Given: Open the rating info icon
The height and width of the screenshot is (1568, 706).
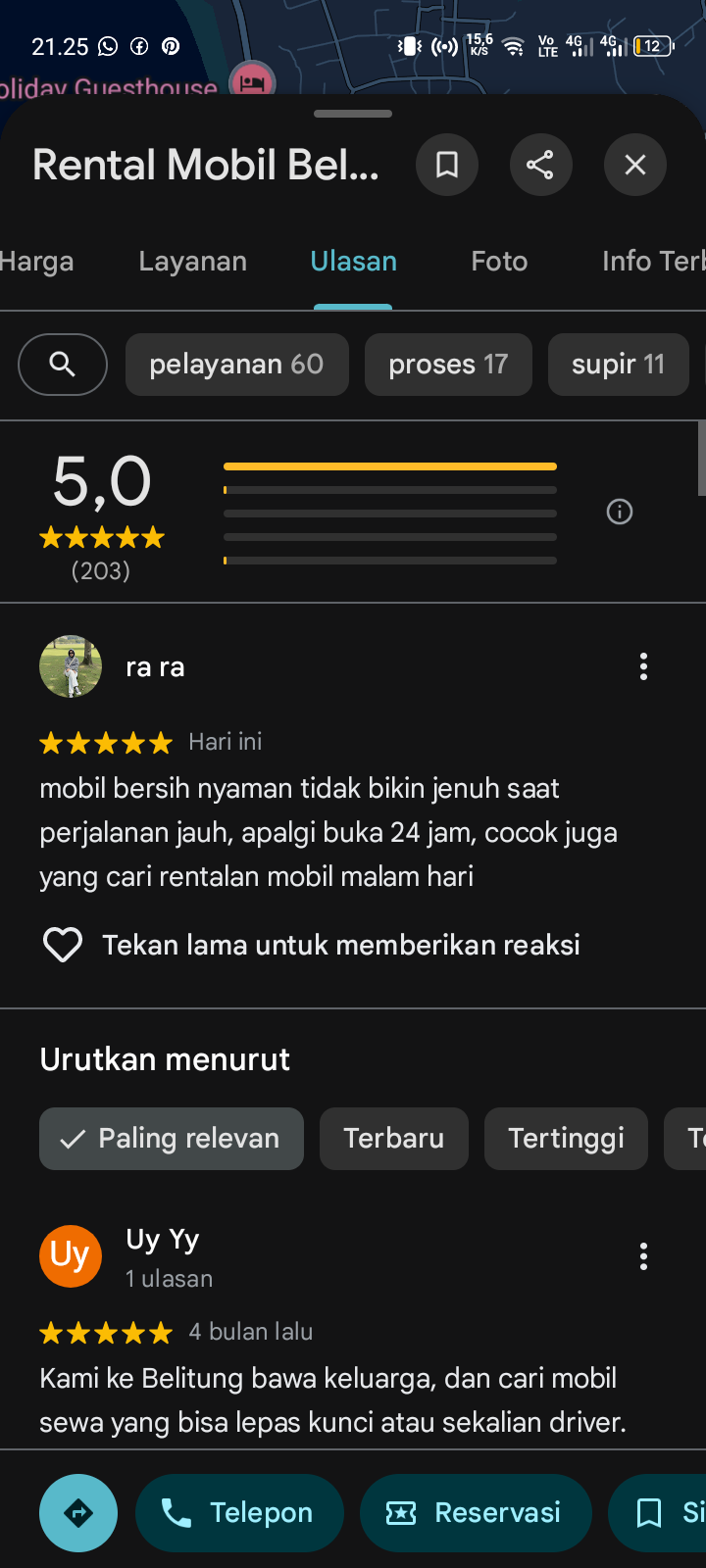Looking at the screenshot, I should 620,512.
